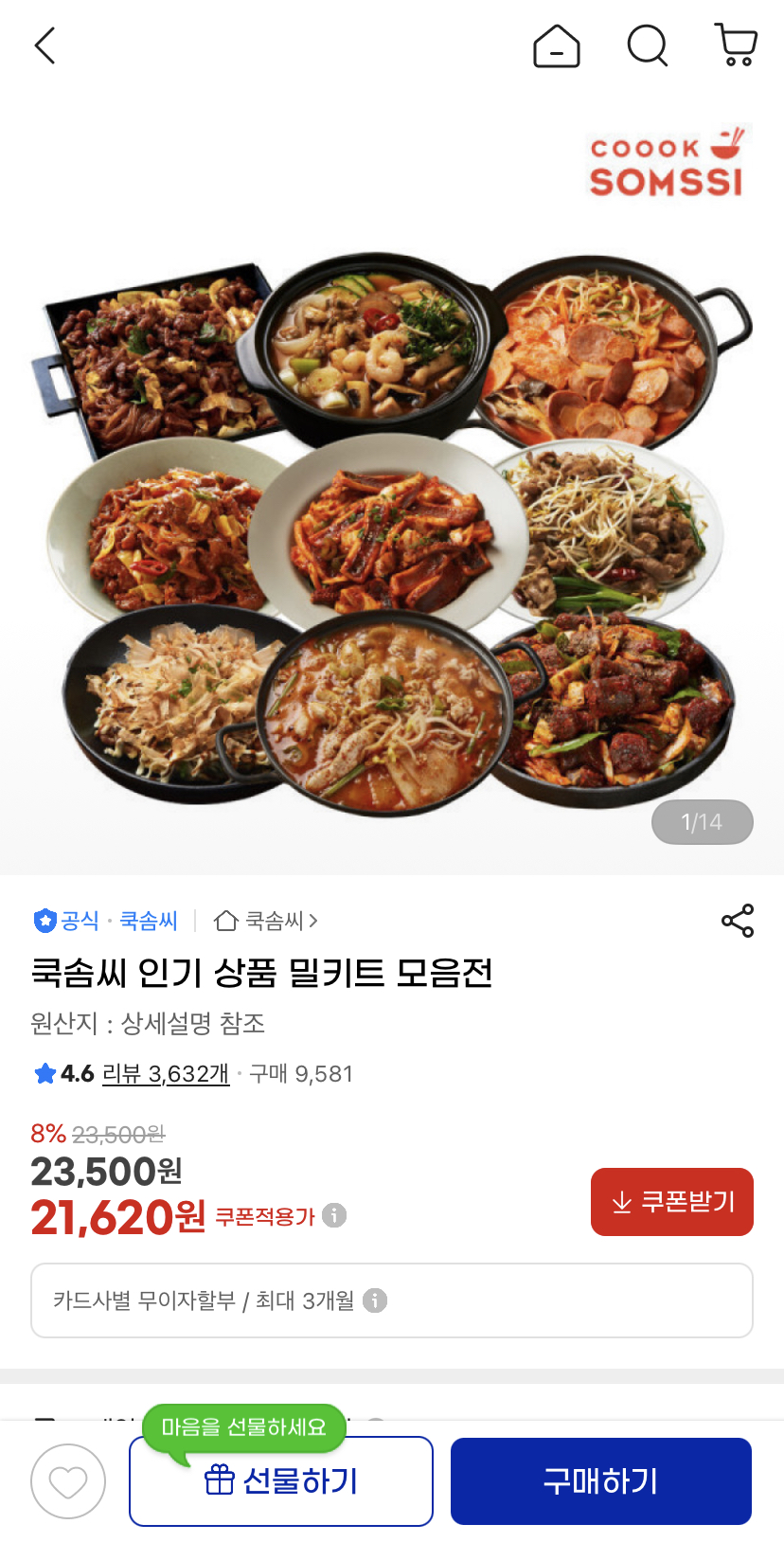Open the 쿡솜씨 brand store link
The width and height of the screenshot is (784, 1542).
[x=267, y=921]
